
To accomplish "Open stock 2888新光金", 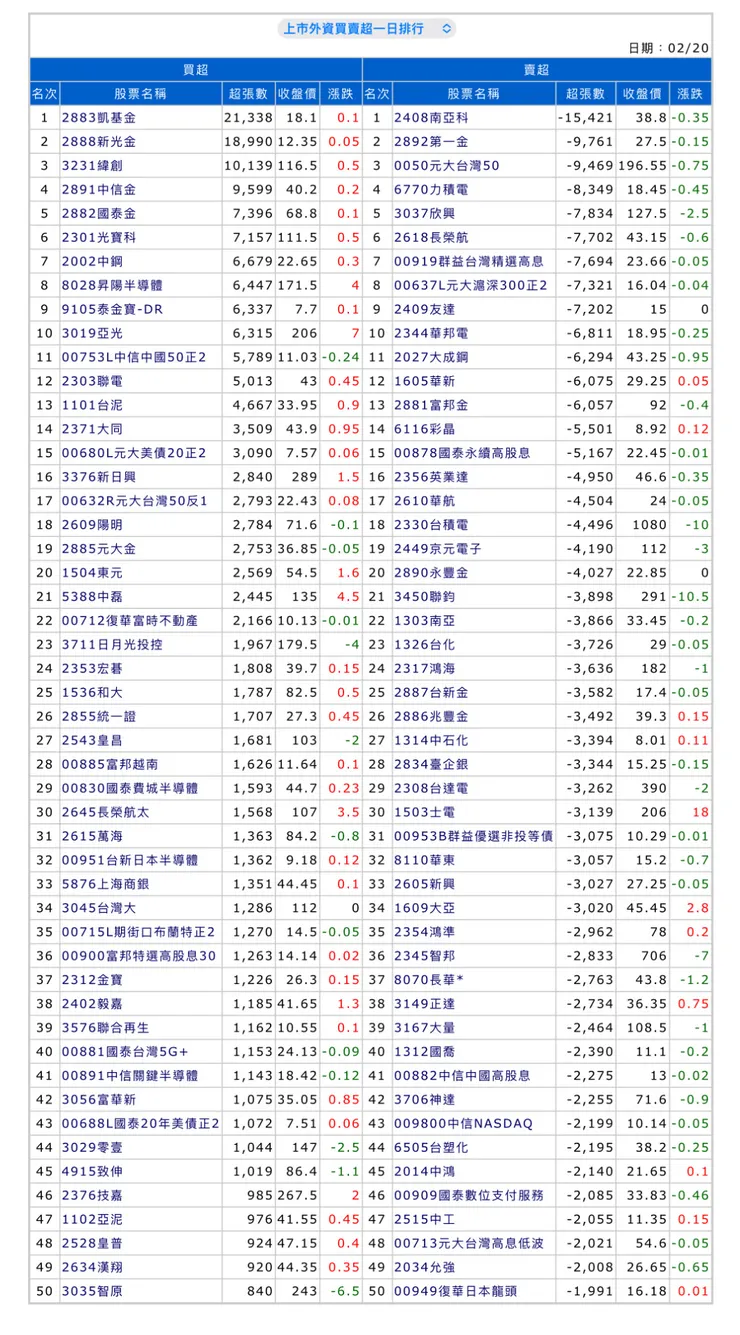I will [100, 142].
